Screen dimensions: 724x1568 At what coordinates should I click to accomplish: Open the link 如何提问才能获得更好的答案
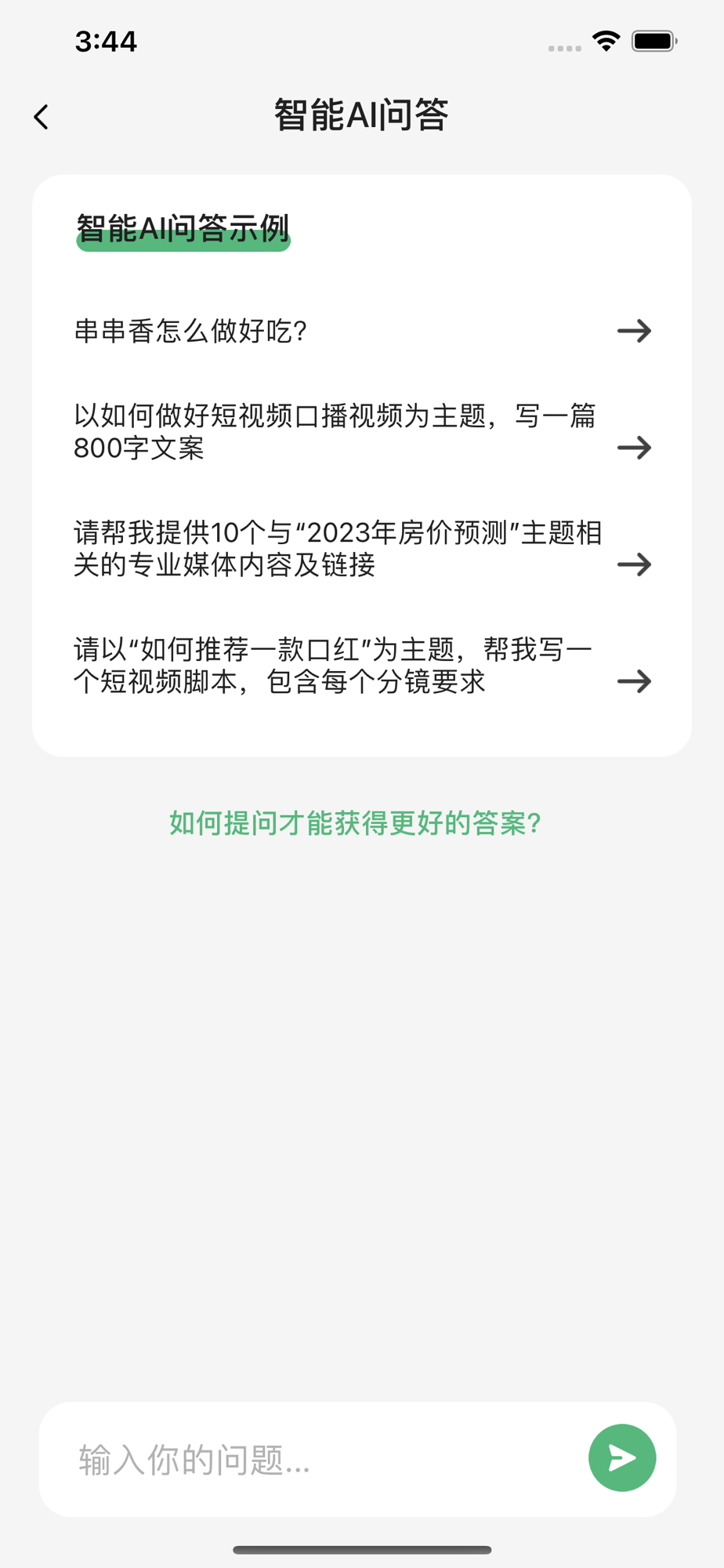coord(356,823)
